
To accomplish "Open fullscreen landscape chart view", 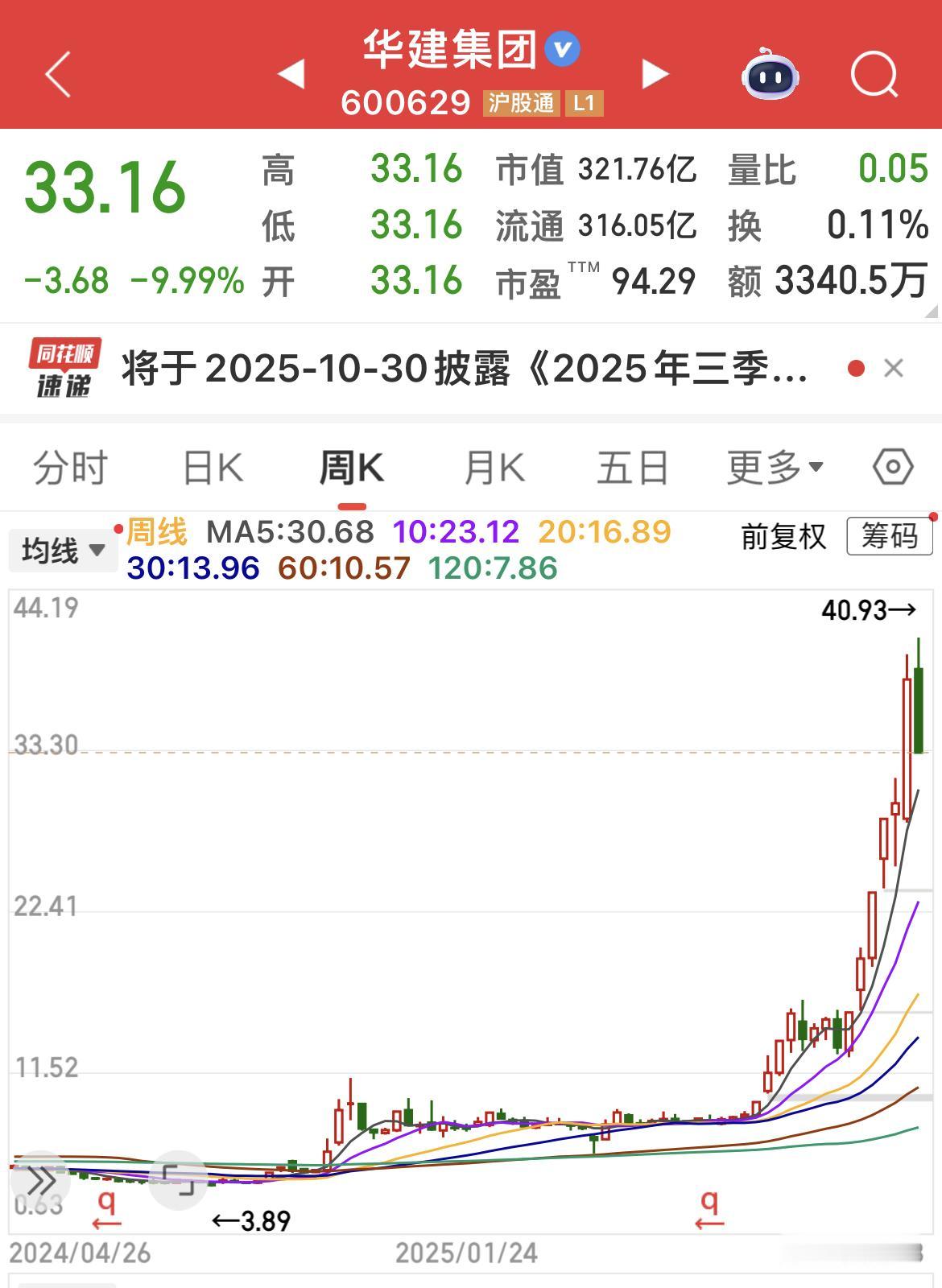I will click(x=179, y=1181).
